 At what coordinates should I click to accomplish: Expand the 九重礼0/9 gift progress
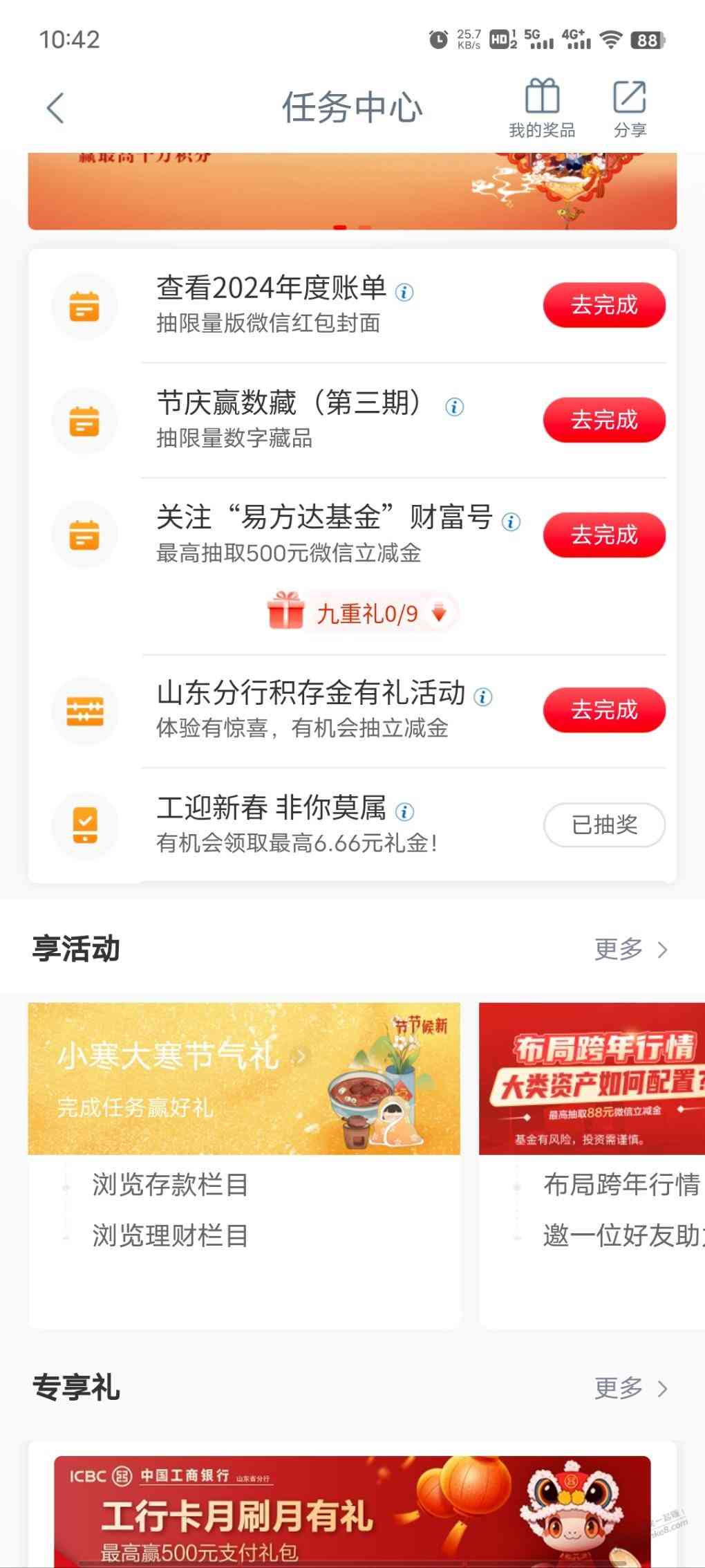point(363,613)
